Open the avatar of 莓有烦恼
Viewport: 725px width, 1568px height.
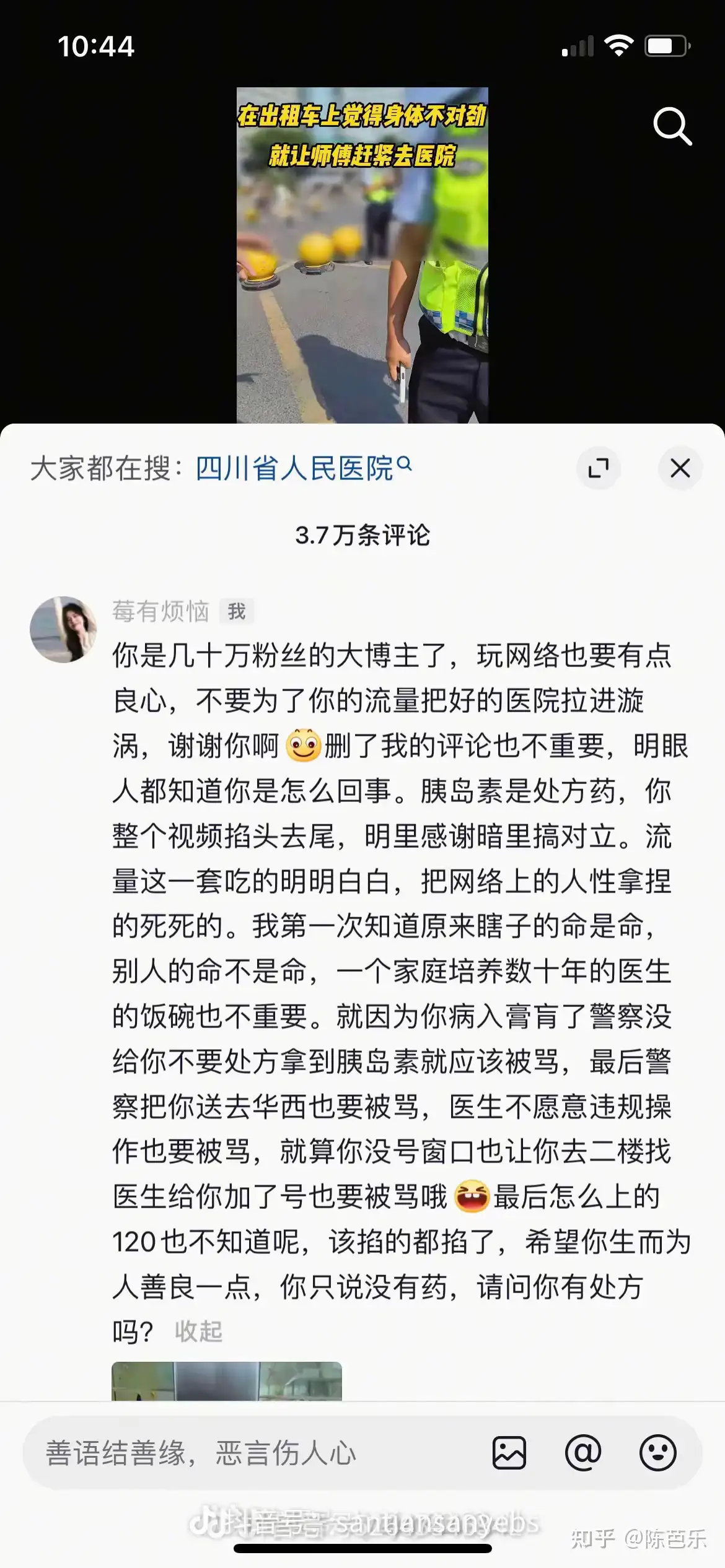[x=64, y=629]
